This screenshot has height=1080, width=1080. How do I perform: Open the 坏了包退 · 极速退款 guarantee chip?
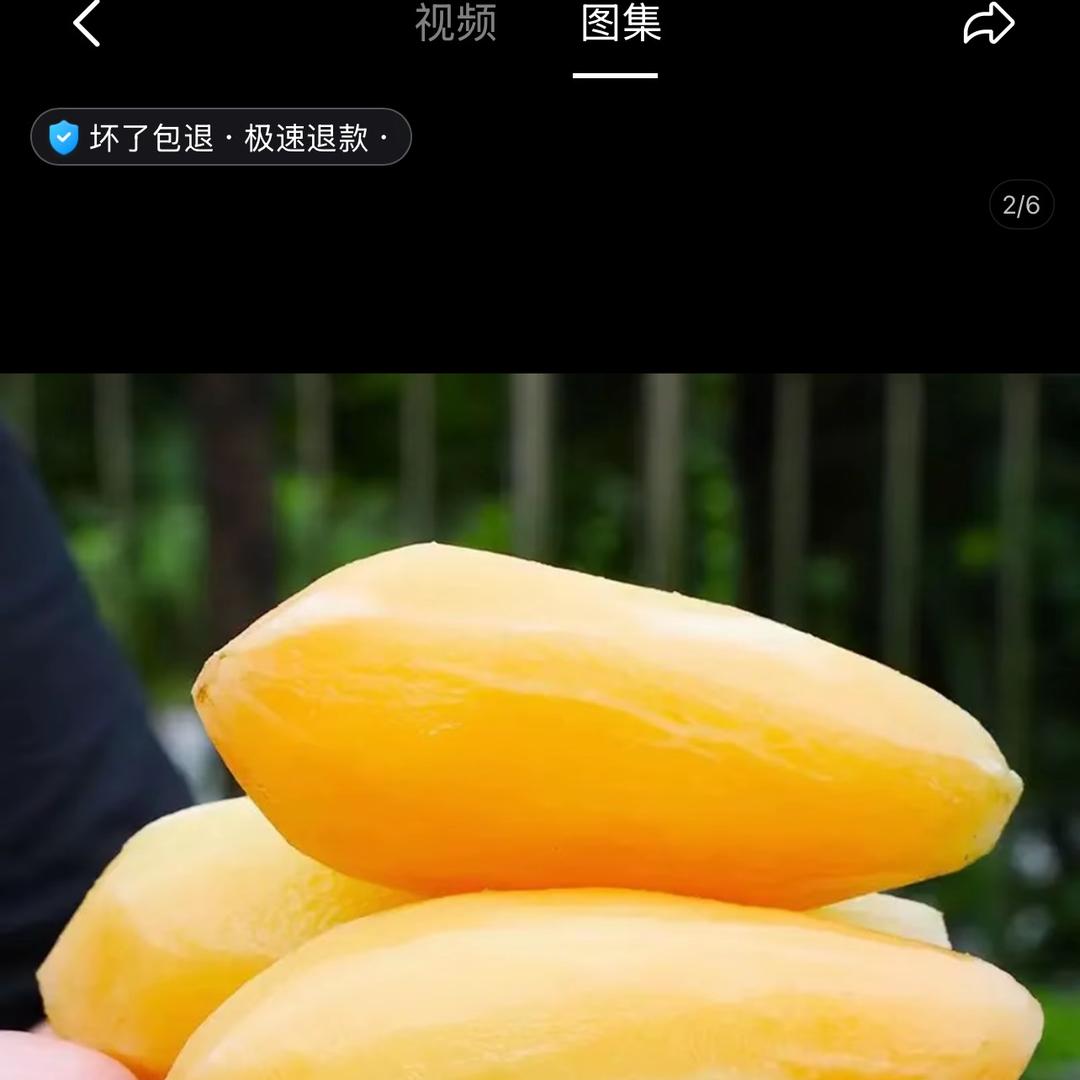(221, 137)
